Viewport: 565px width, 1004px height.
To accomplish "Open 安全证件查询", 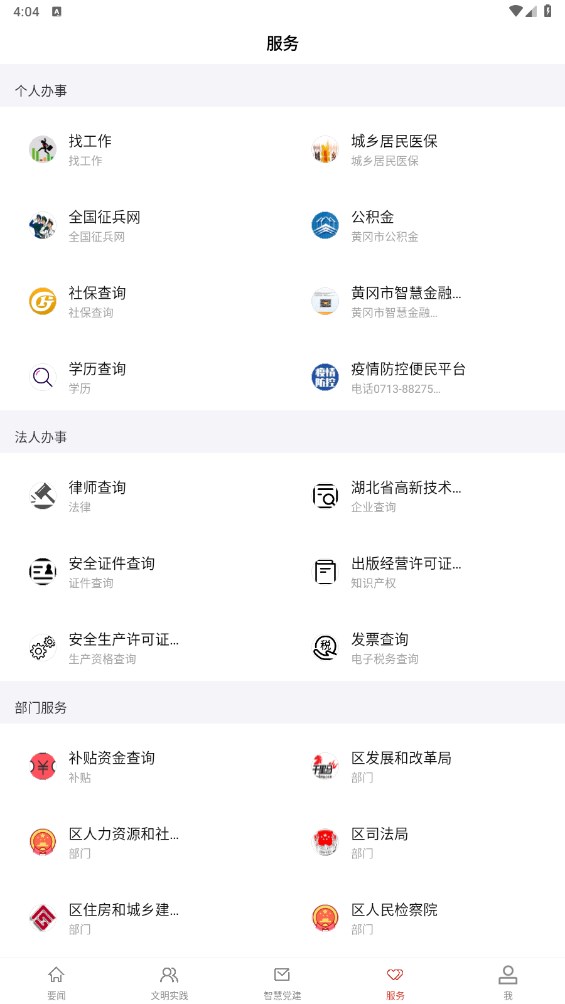I will 141,572.
